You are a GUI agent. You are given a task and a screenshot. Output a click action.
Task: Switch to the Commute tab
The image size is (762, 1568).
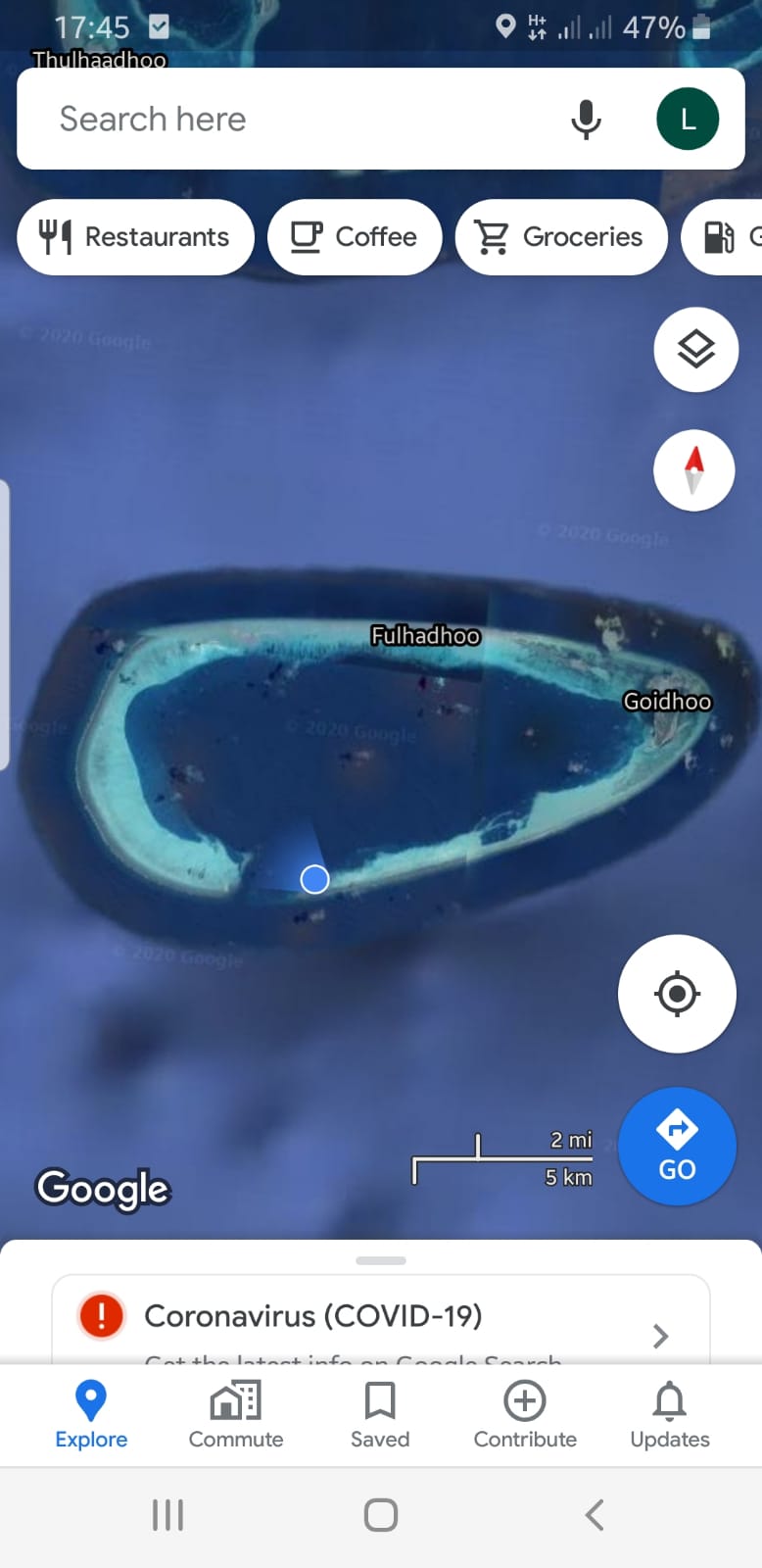click(x=236, y=1415)
